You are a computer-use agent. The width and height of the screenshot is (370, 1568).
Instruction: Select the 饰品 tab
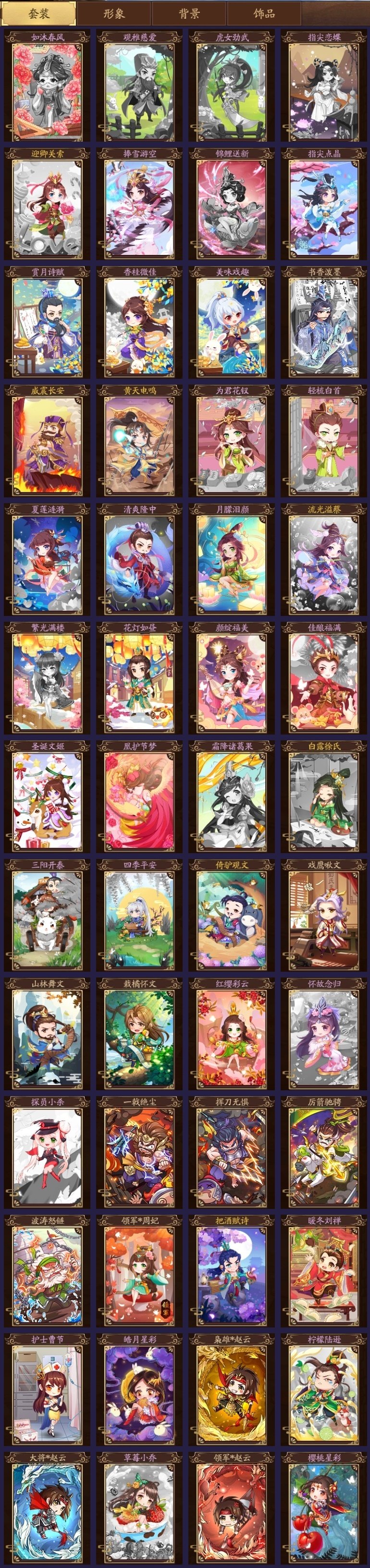pyautogui.click(x=264, y=13)
